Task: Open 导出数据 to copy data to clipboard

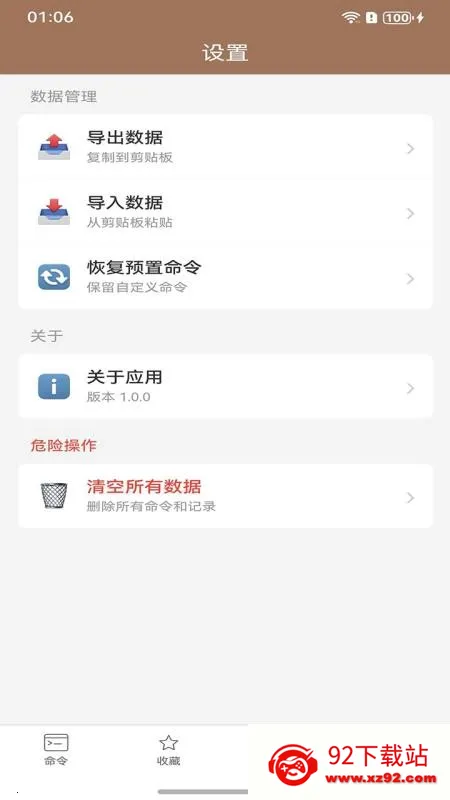Action: 225,147
